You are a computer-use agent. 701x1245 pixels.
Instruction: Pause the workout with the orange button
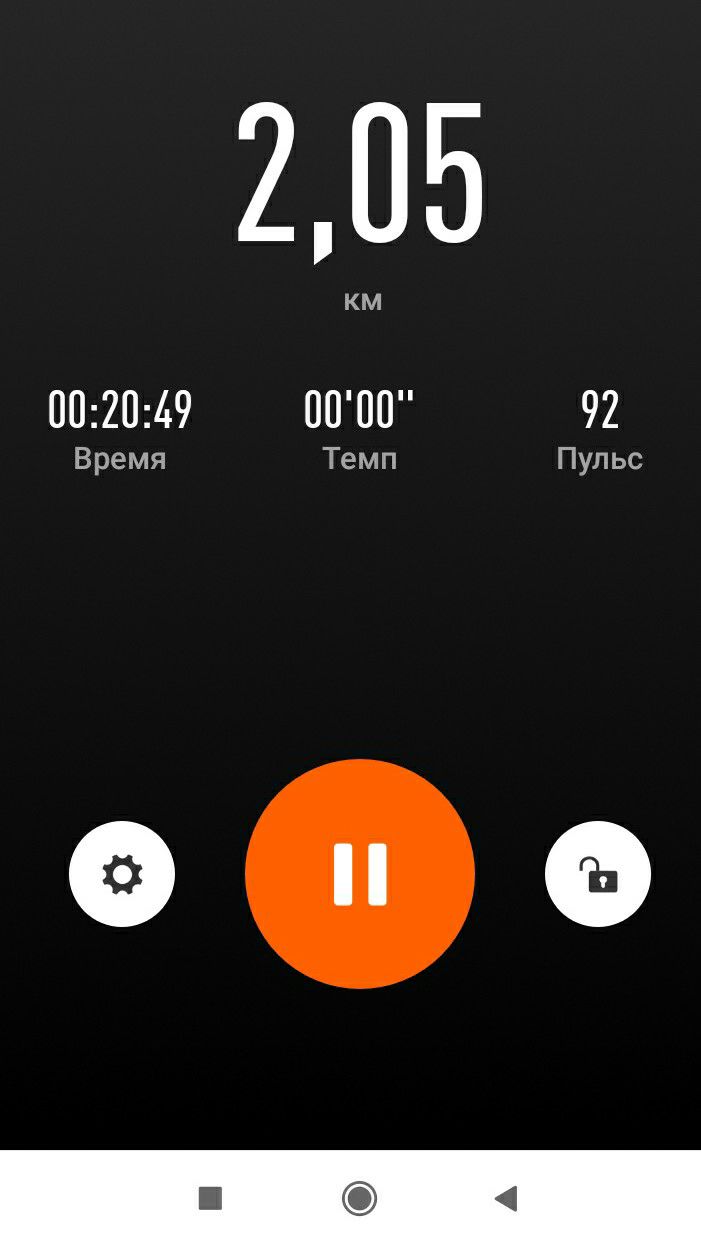point(359,874)
